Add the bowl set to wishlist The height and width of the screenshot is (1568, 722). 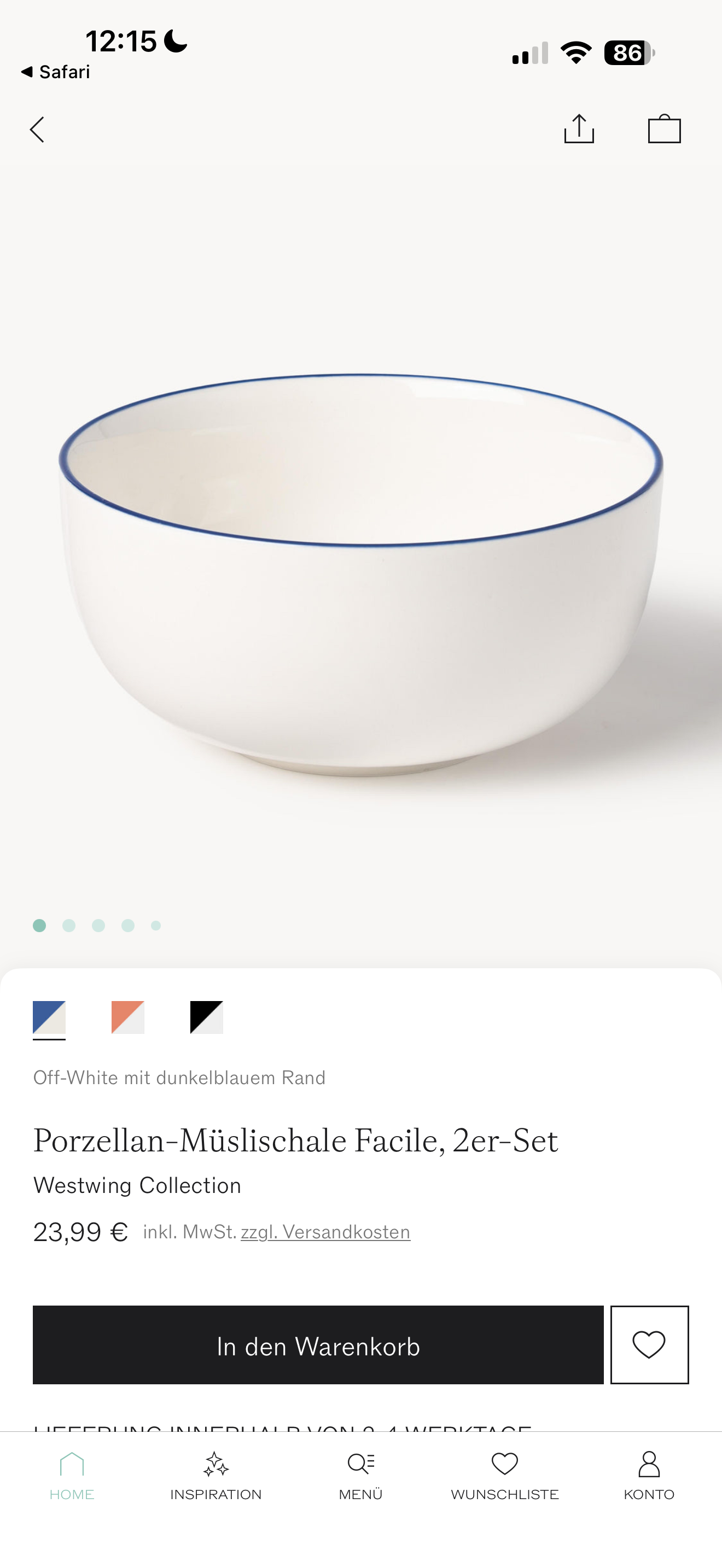(x=649, y=1344)
